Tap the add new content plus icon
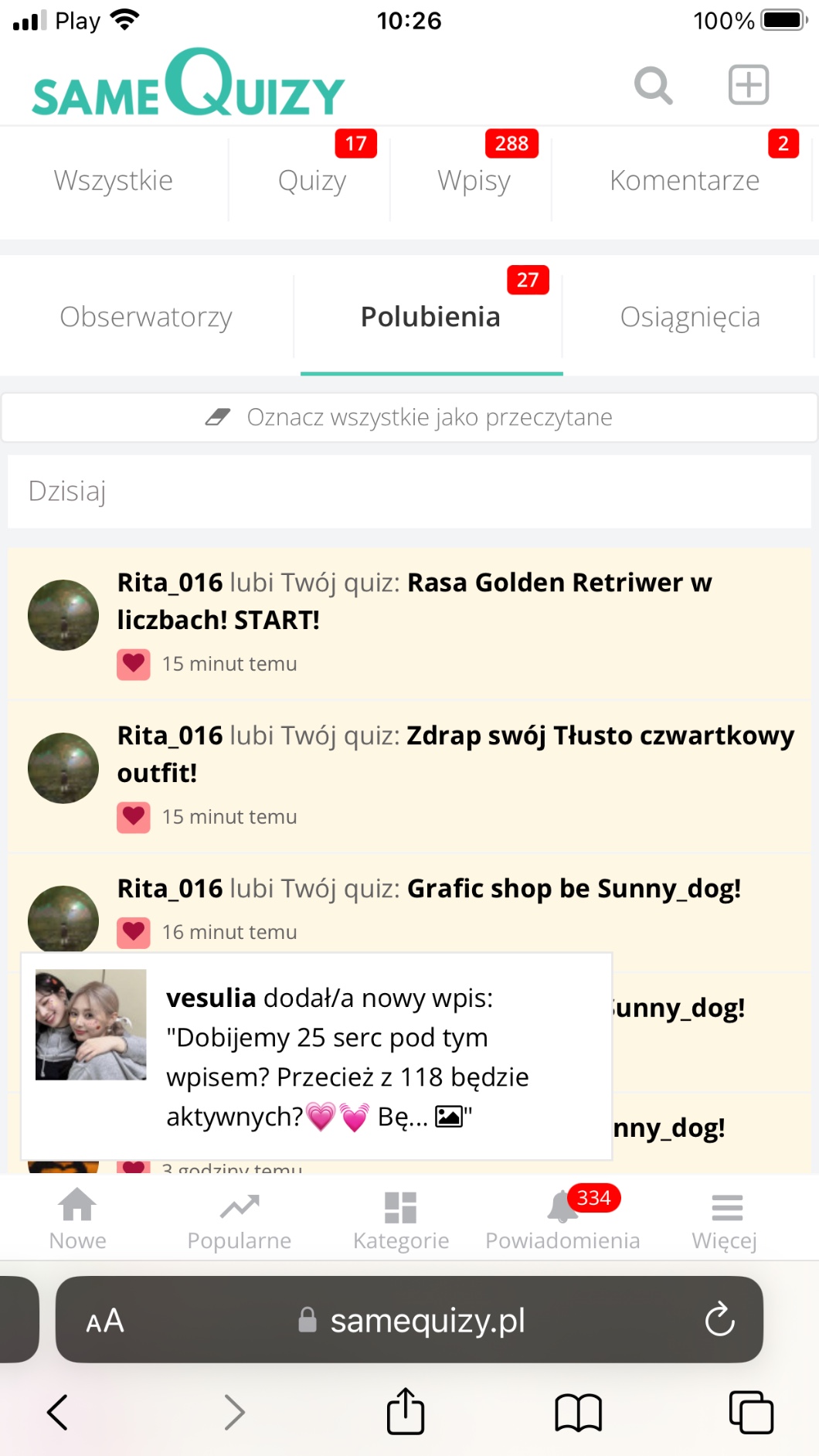This screenshot has width=819, height=1456. pyautogui.click(x=748, y=85)
